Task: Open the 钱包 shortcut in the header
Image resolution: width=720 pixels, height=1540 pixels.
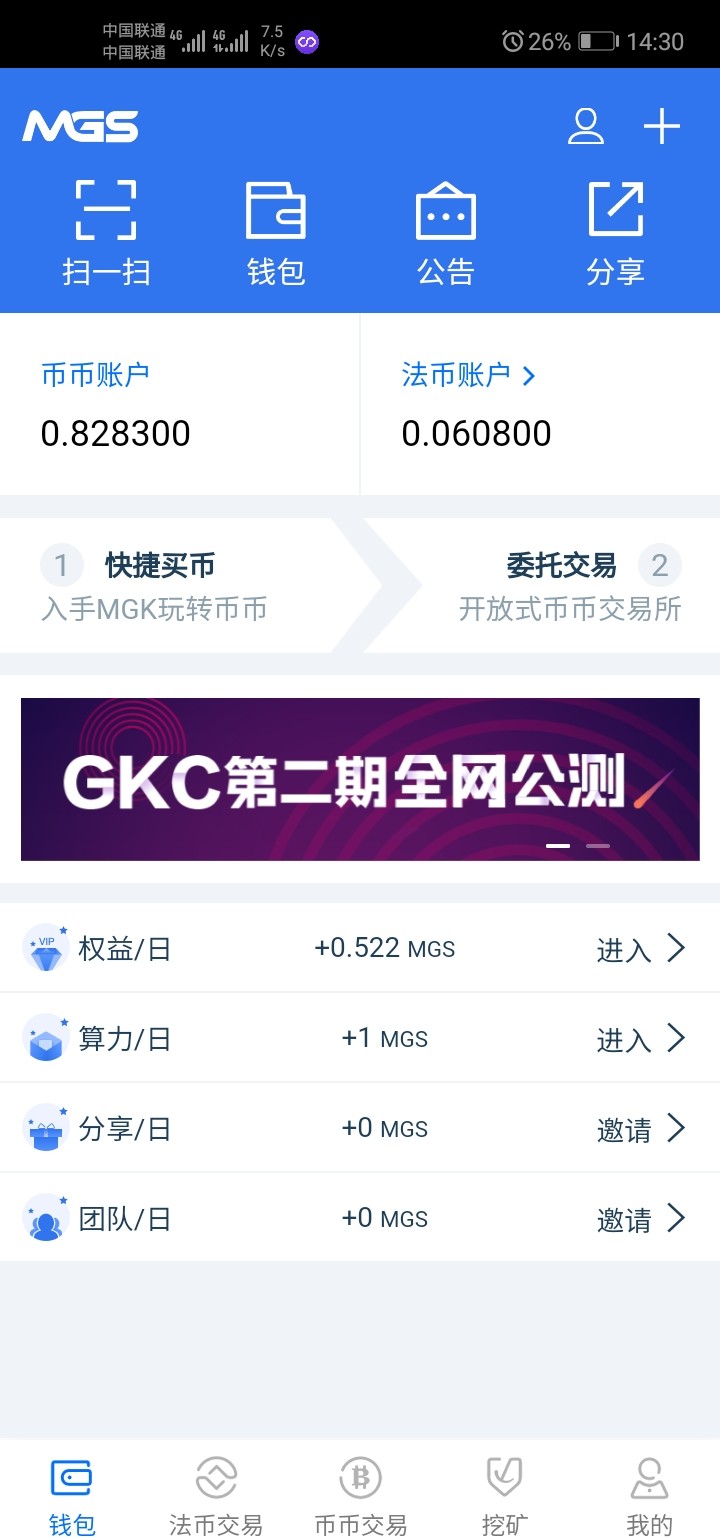Action: [x=276, y=232]
